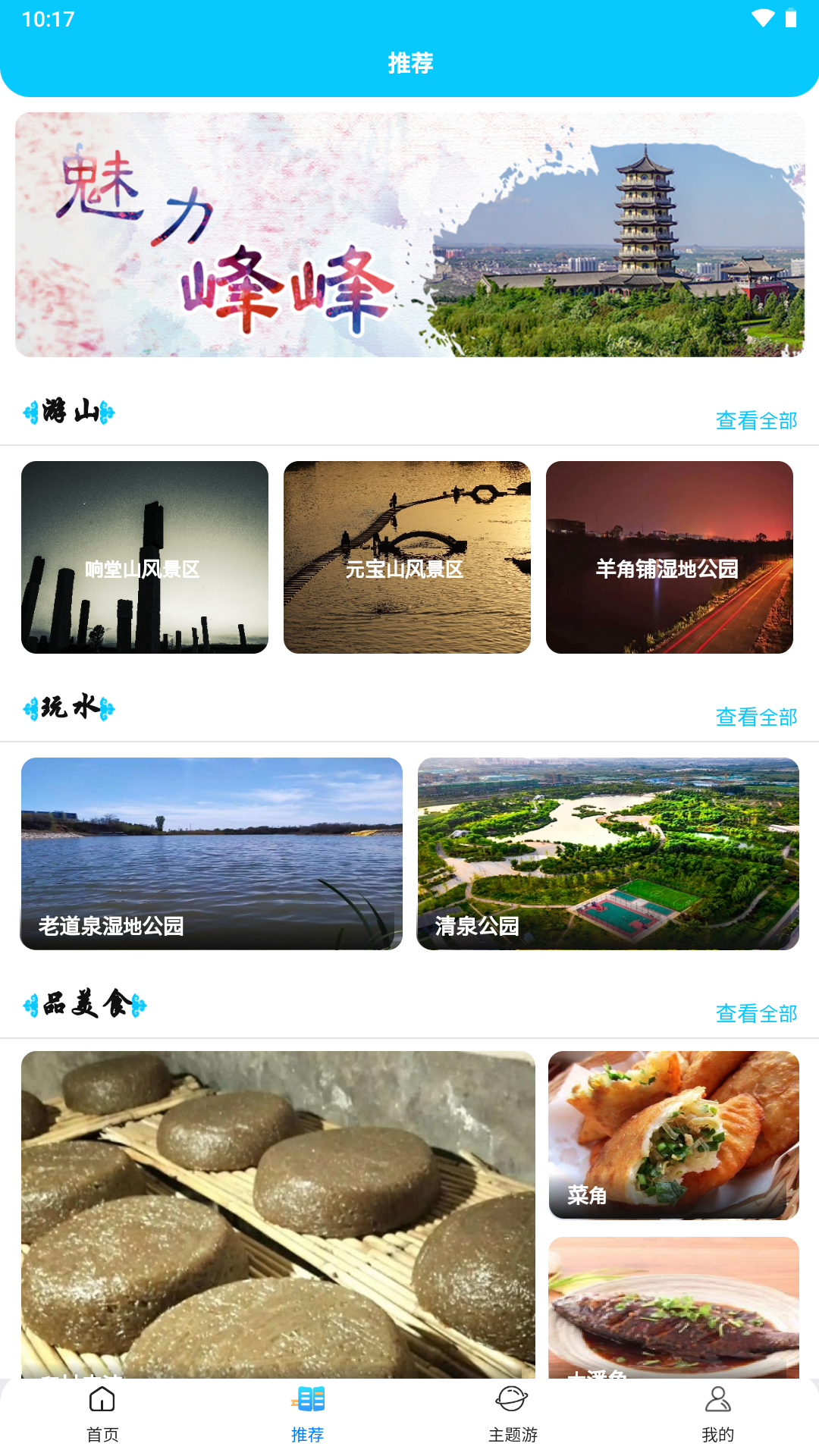819x1456 pixels.
Task: Open the 魅力峰峰 banner
Action: coord(409,235)
